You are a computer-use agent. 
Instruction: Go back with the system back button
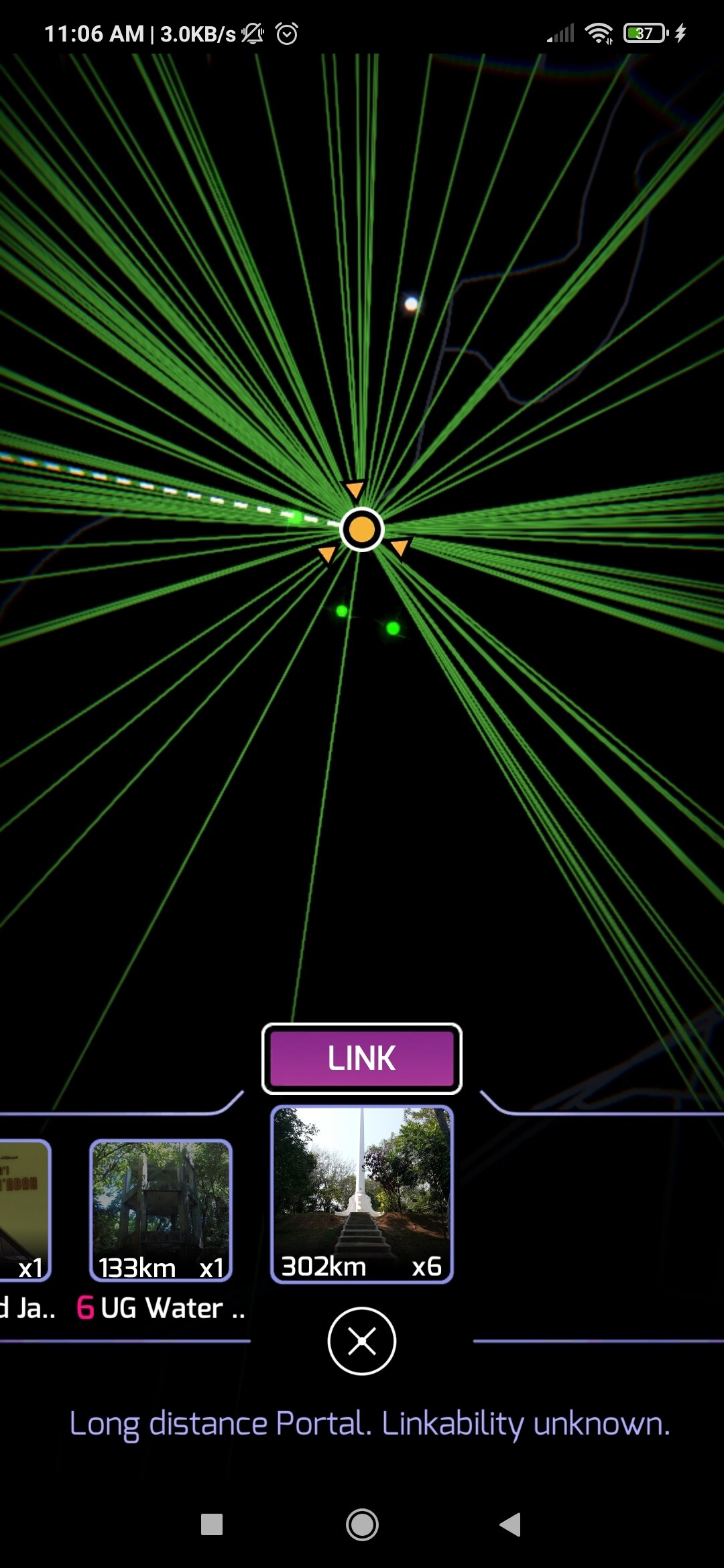[x=511, y=1524]
